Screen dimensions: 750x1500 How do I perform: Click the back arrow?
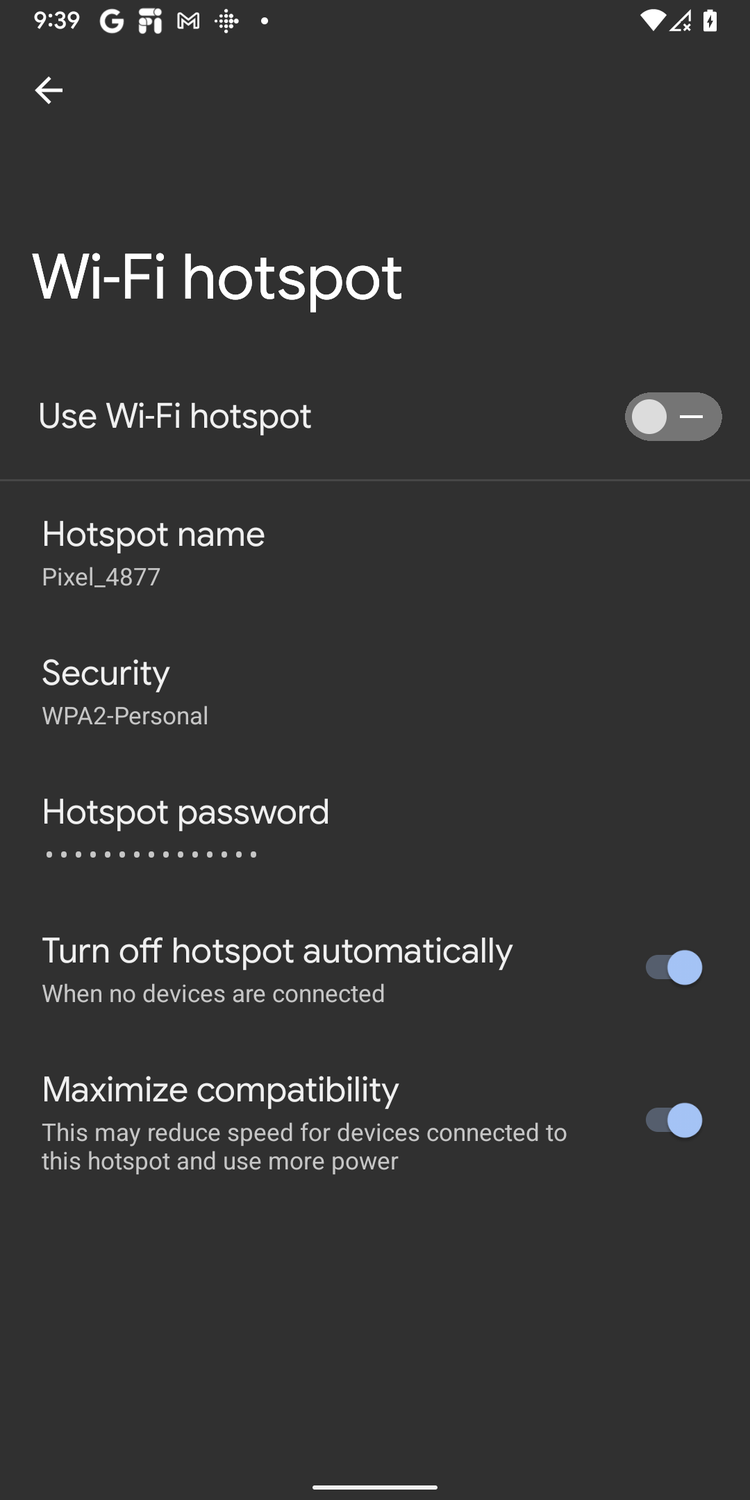48,90
